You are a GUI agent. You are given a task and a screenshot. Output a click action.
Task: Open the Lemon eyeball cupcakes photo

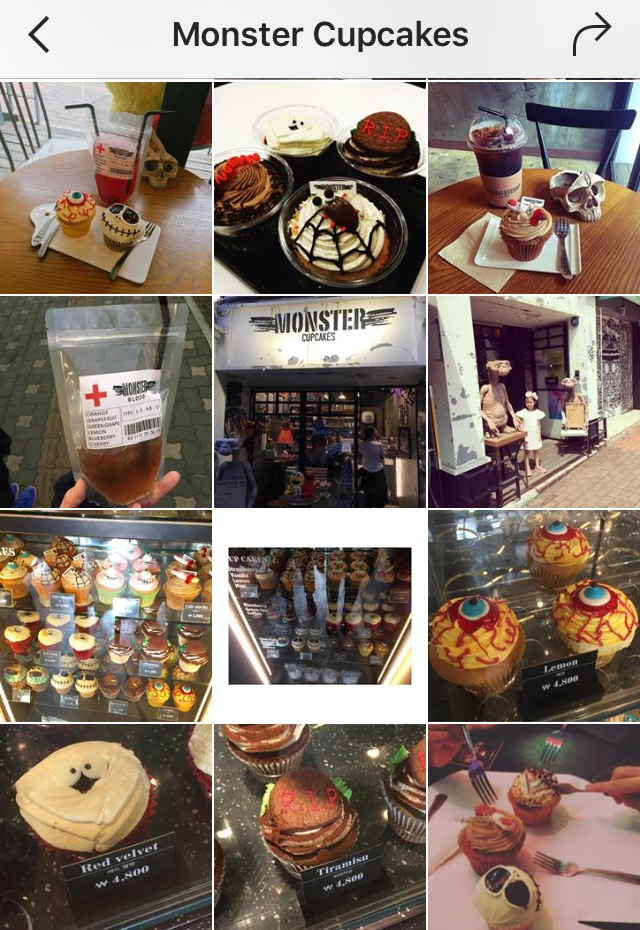[533, 616]
